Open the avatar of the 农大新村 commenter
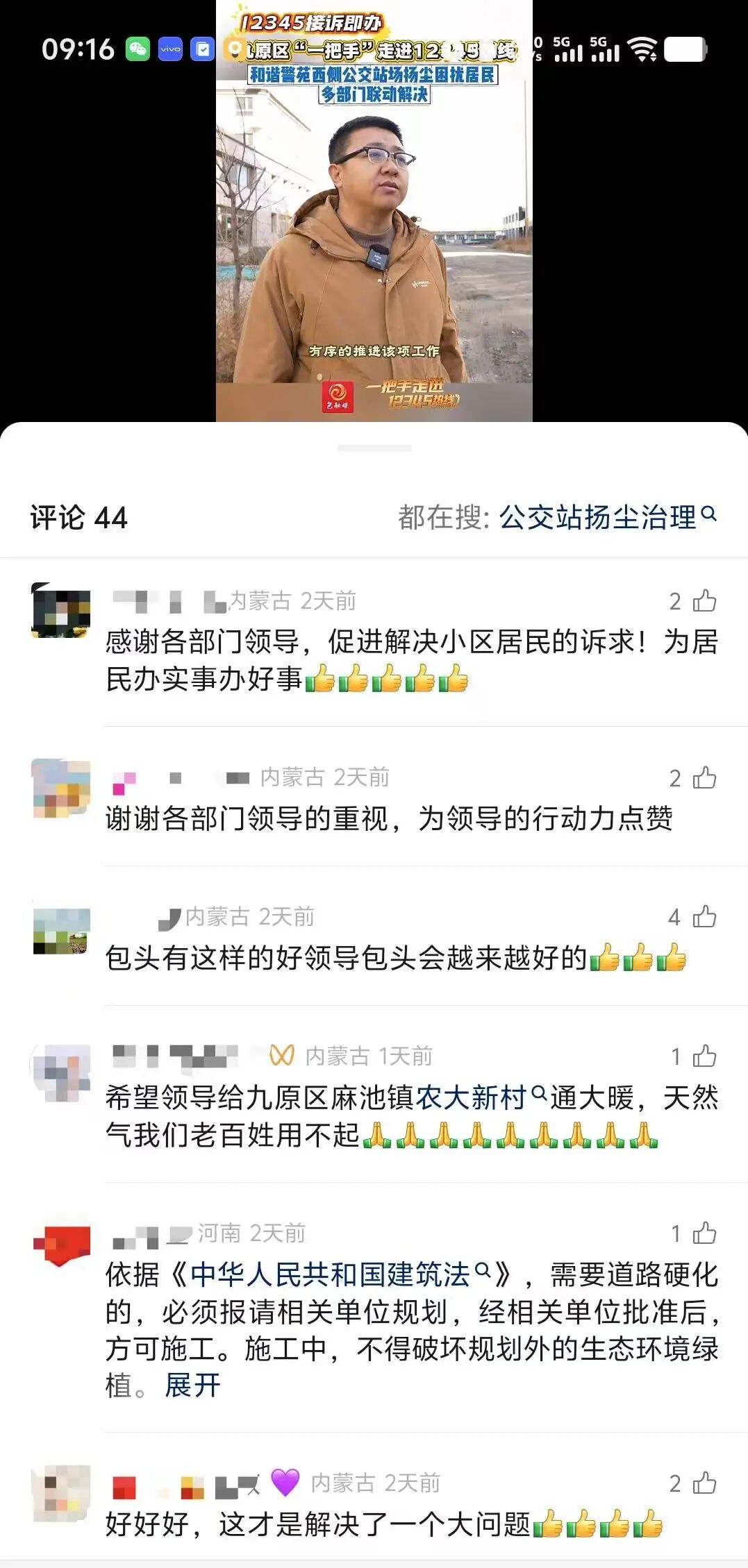The height and width of the screenshot is (1568, 748). [62, 1072]
